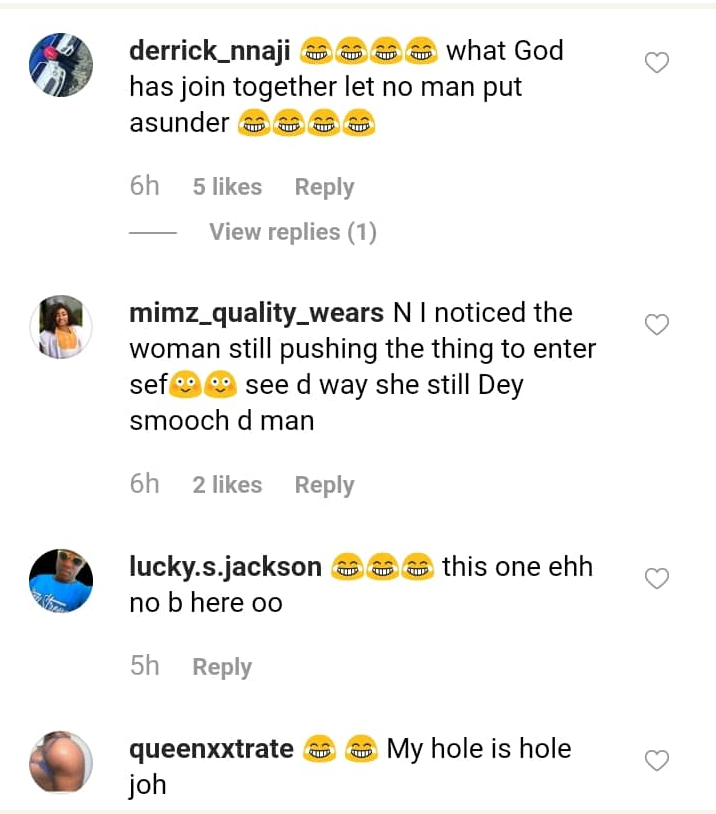The width and height of the screenshot is (716, 814).
Task: View who liked derrick_nnaji's comment, 5 likes
Action: [227, 187]
